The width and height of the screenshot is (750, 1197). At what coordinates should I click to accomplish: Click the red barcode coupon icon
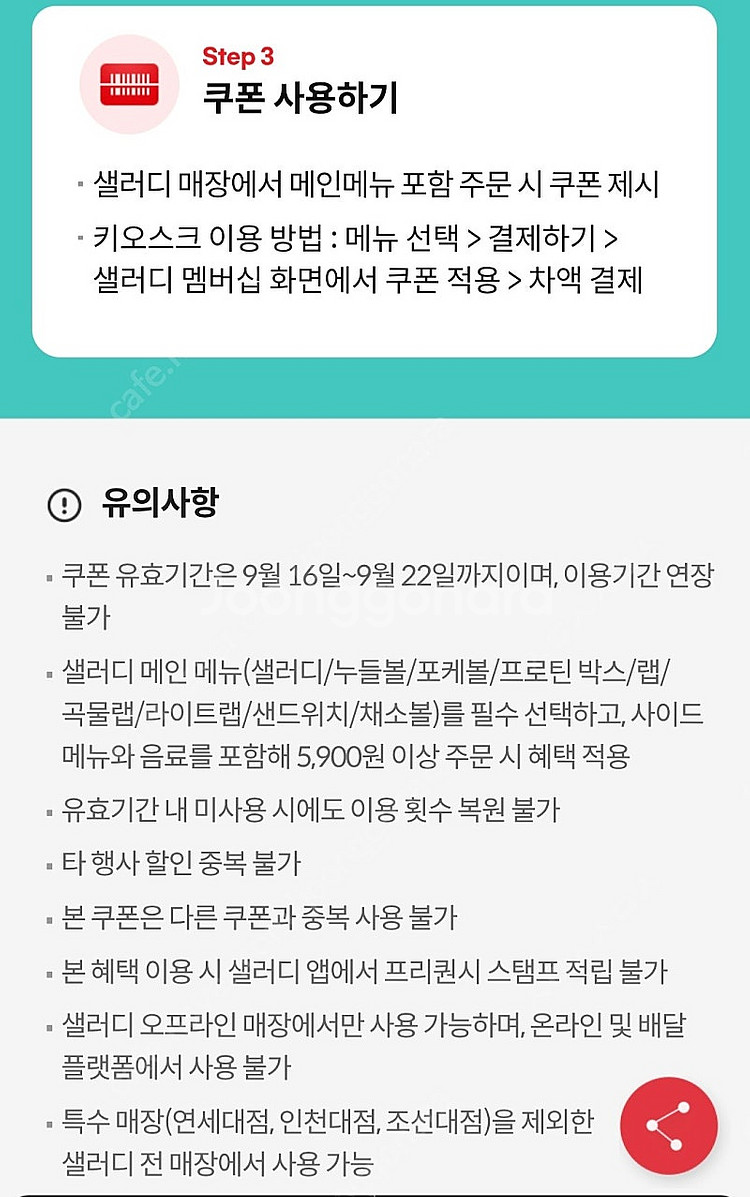[x=127, y=83]
